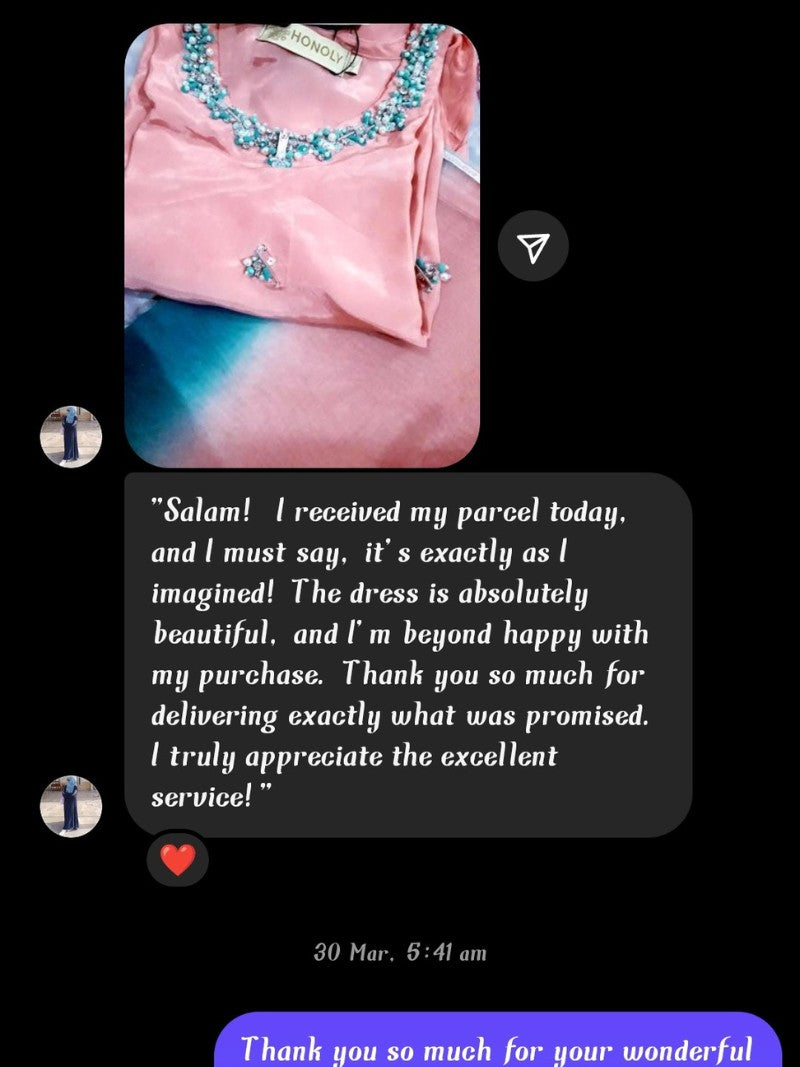Tap the heart reaction under the Salam message

(178, 859)
